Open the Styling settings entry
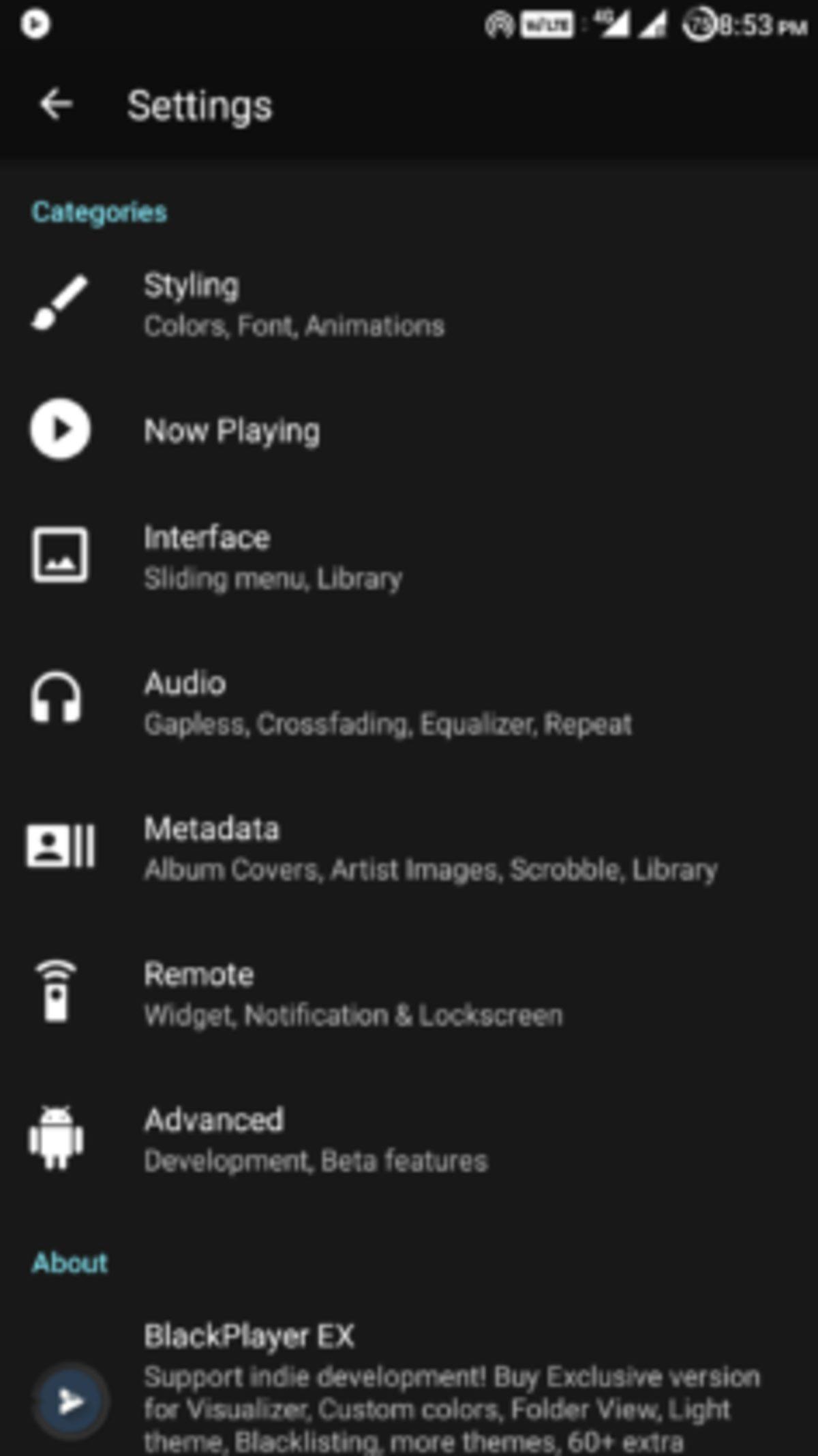818x1456 pixels. (x=293, y=303)
